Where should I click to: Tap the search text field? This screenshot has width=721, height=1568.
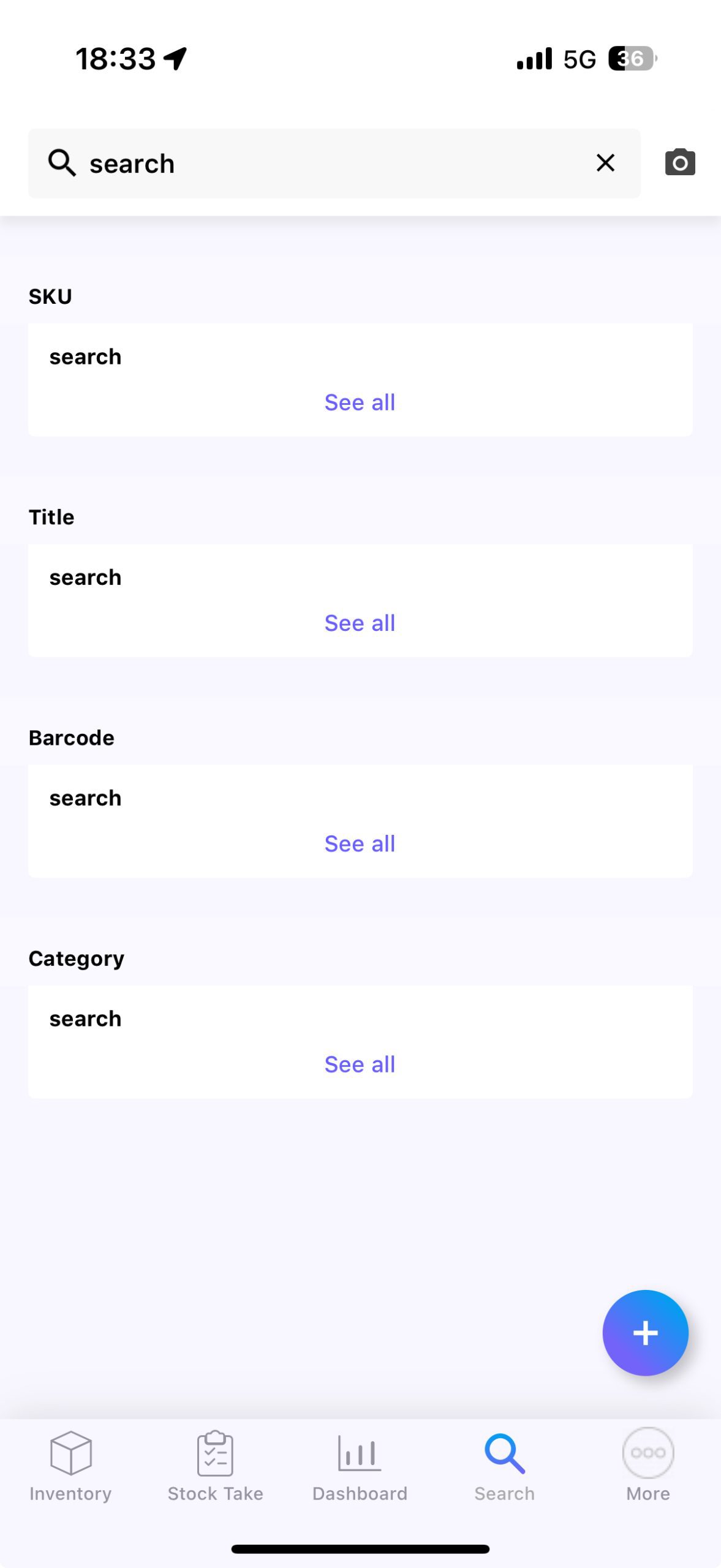click(x=331, y=164)
